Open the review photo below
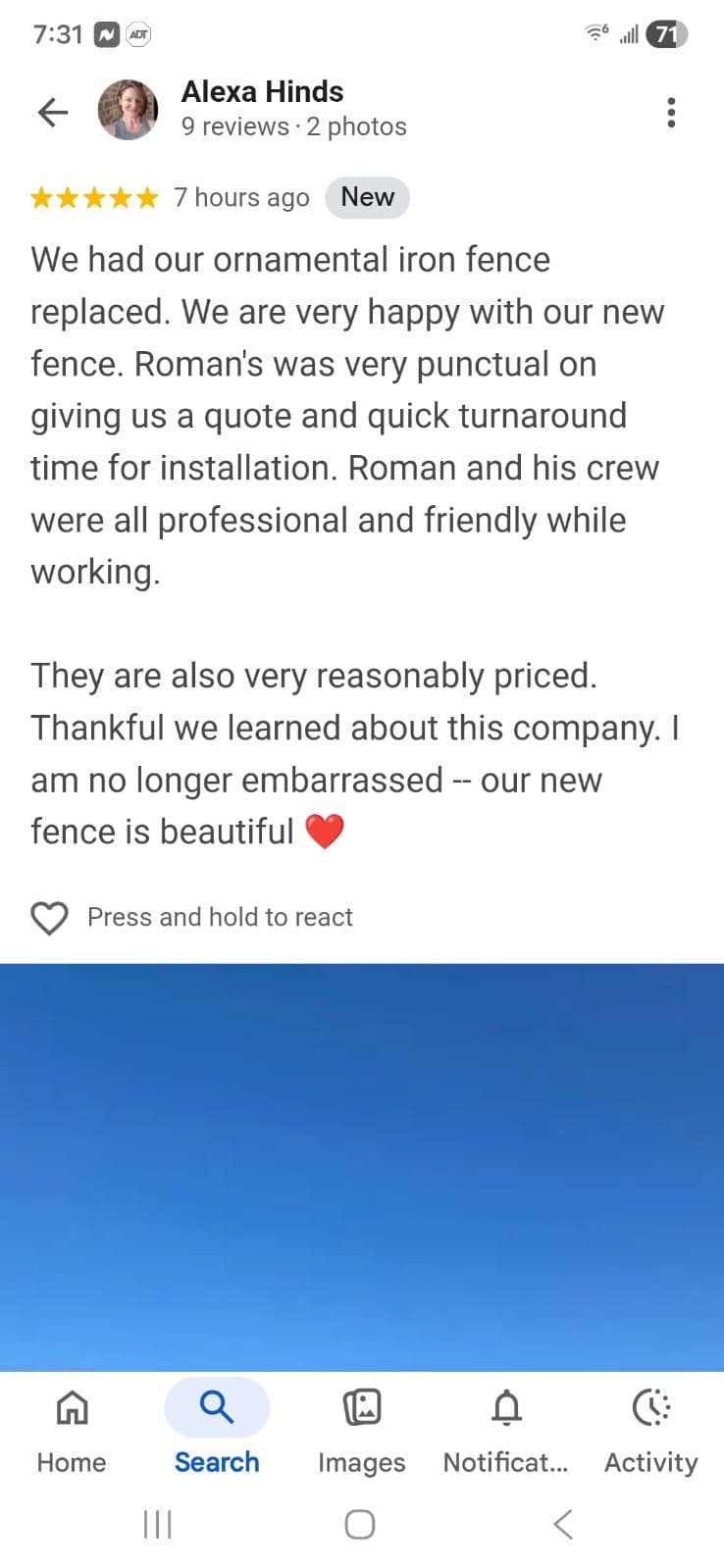The height and width of the screenshot is (1568, 724). pyautogui.click(x=362, y=1167)
